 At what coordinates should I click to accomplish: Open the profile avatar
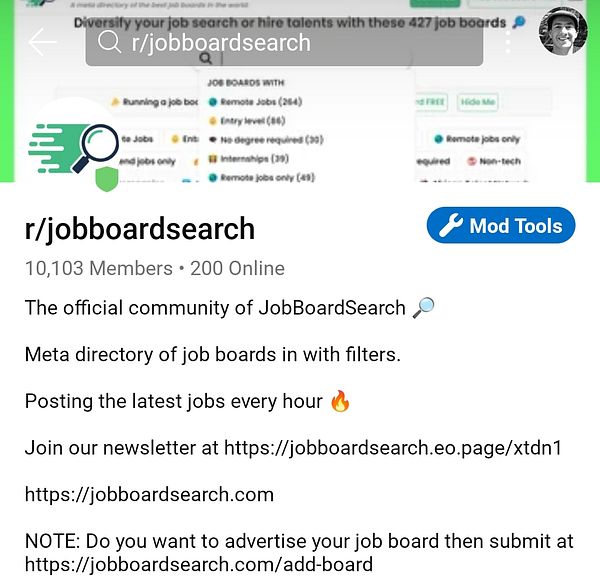click(x=562, y=32)
